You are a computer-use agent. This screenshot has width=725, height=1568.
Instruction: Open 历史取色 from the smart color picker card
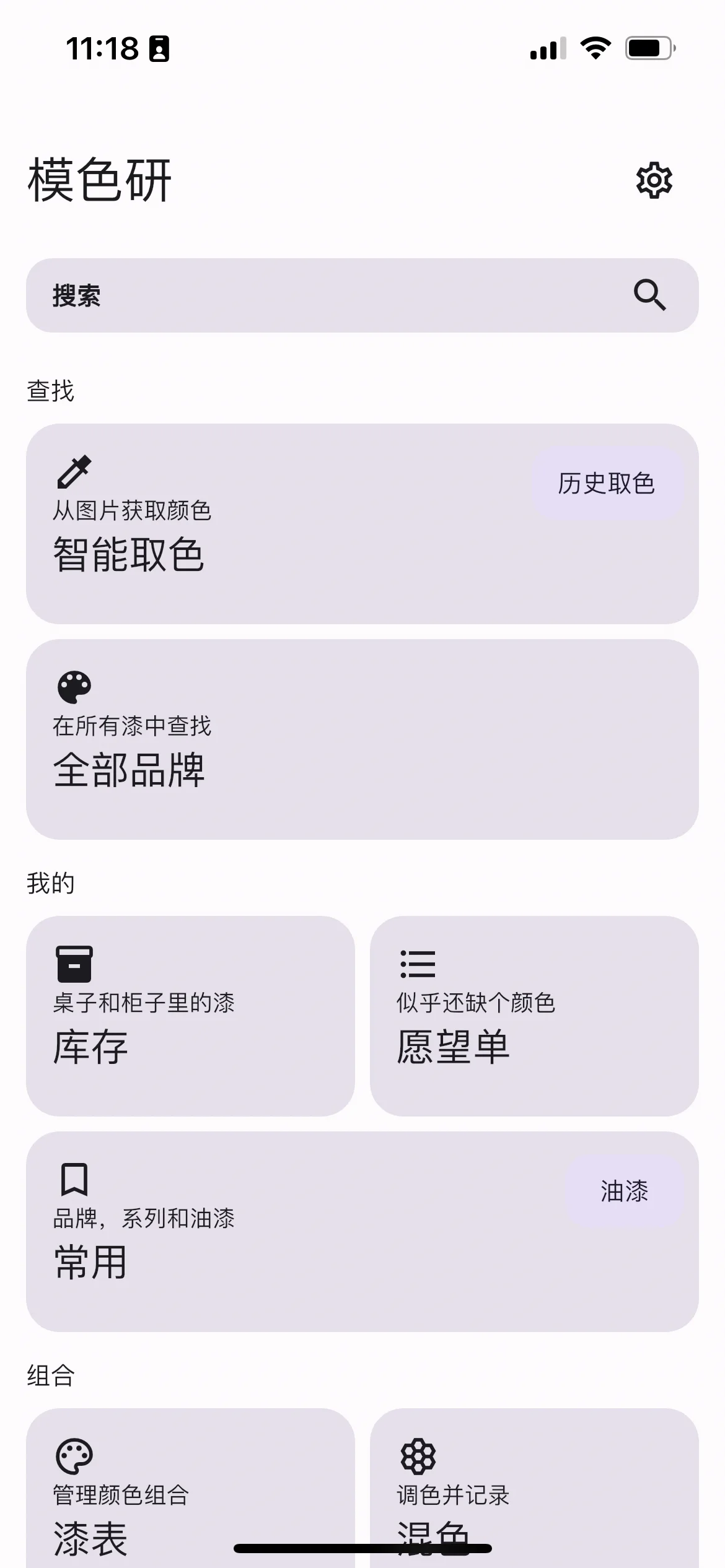607,484
